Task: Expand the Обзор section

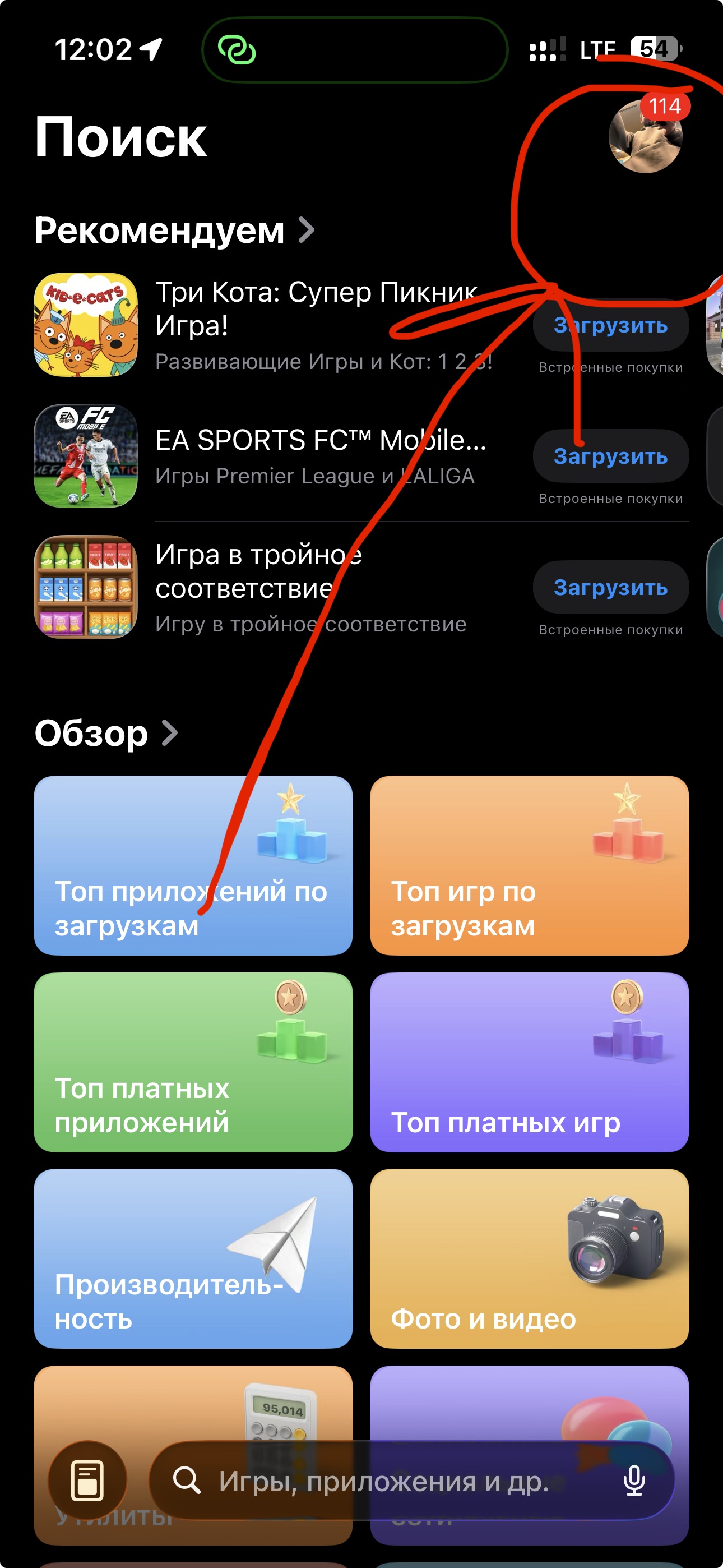Action: tap(106, 733)
